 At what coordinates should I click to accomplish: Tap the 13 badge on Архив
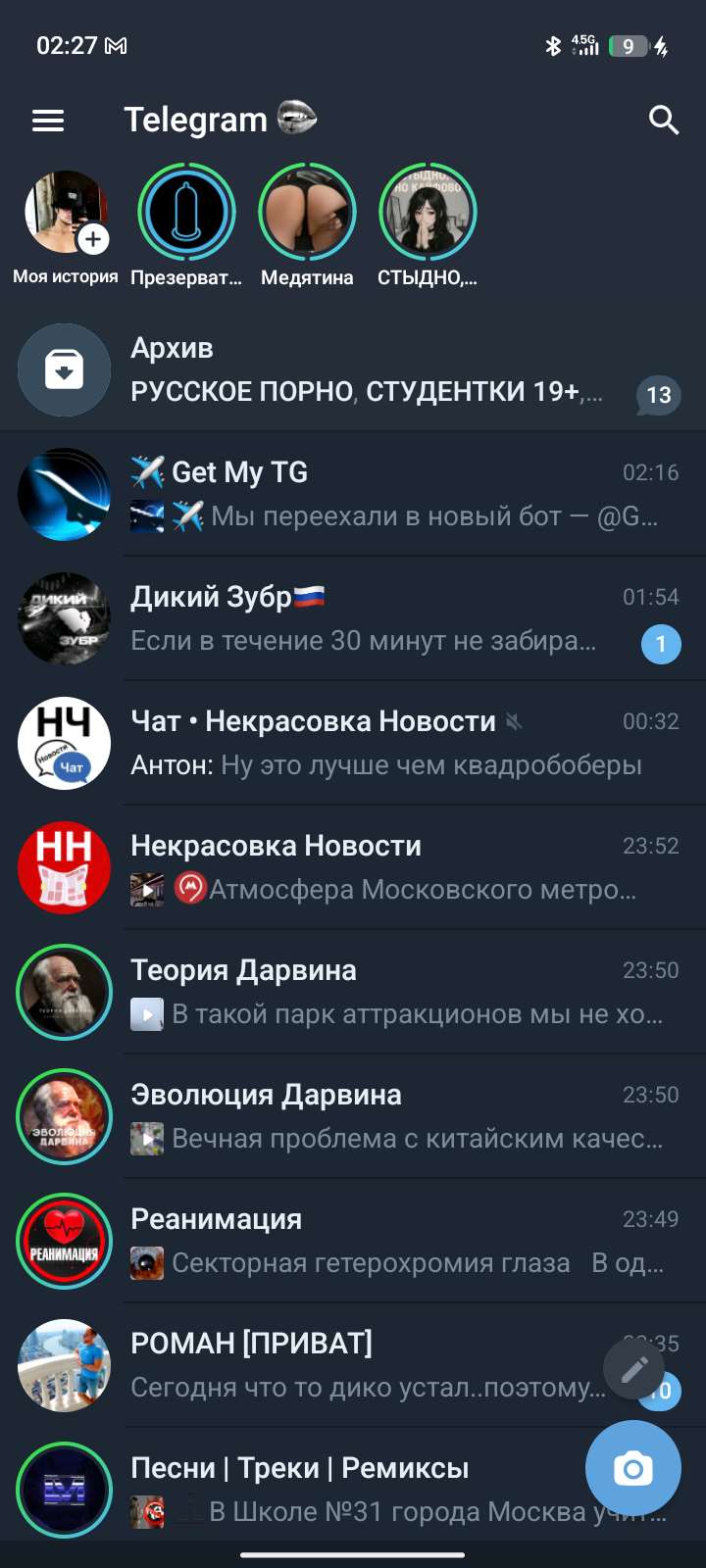[659, 396]
